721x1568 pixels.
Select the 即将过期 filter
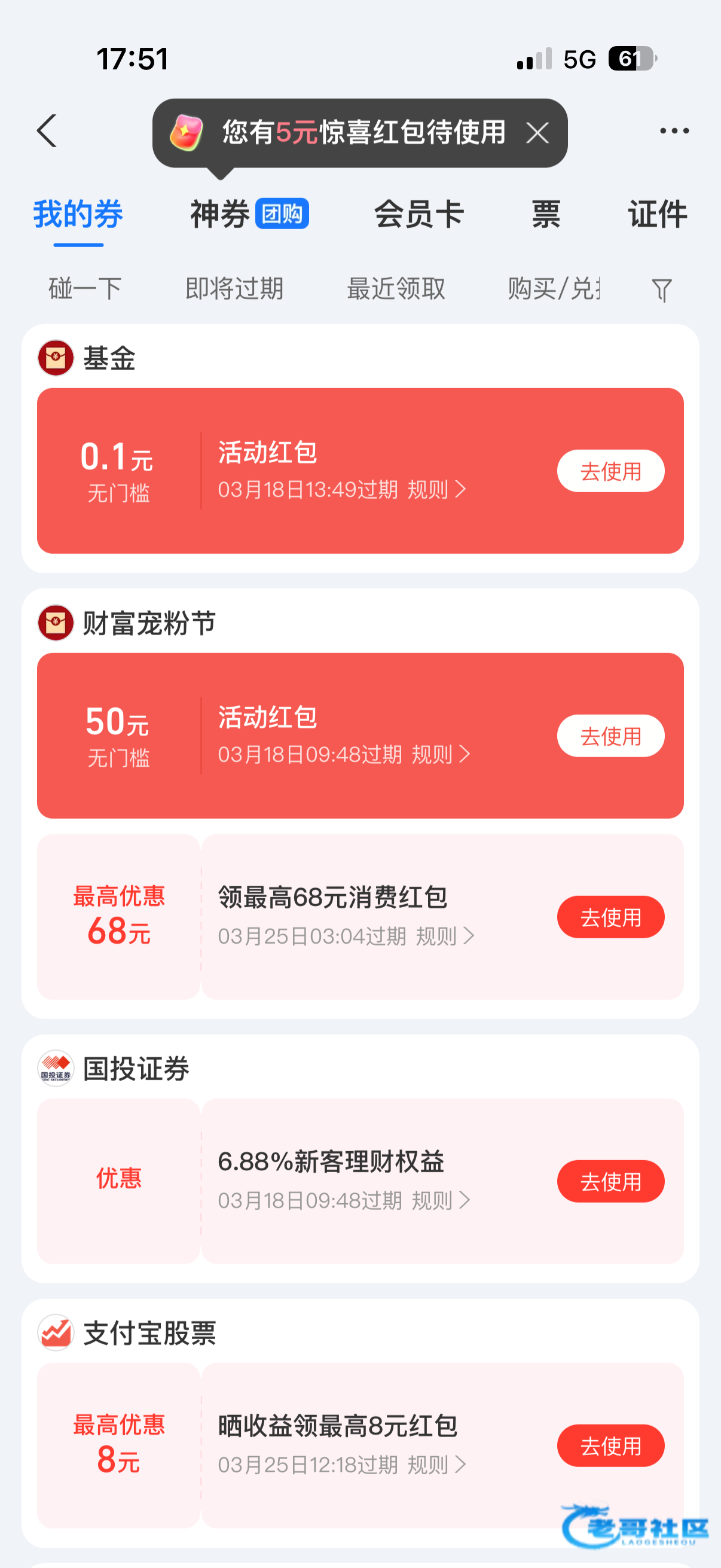pyautogui.click(x=234, y=288)
